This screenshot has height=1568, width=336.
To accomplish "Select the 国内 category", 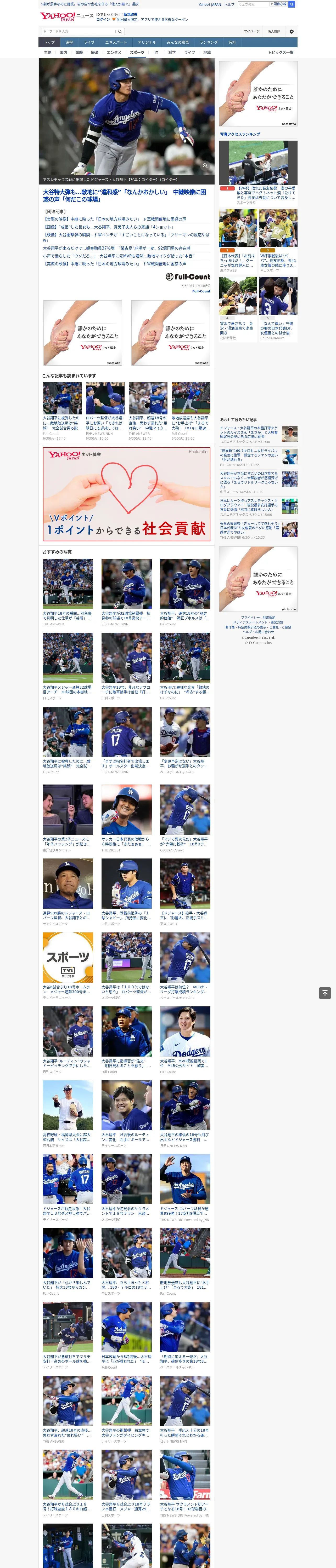I will coord(63,52).
